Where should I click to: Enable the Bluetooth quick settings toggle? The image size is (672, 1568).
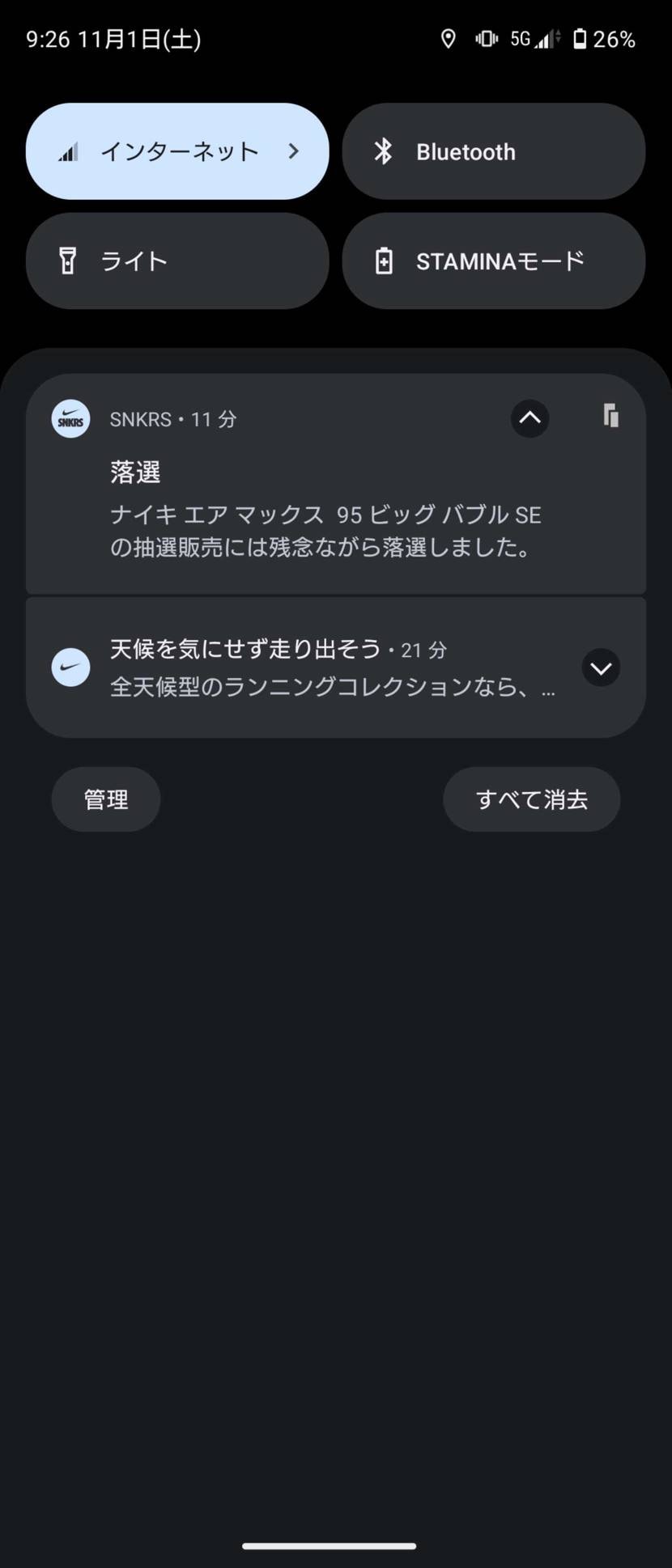494,151
